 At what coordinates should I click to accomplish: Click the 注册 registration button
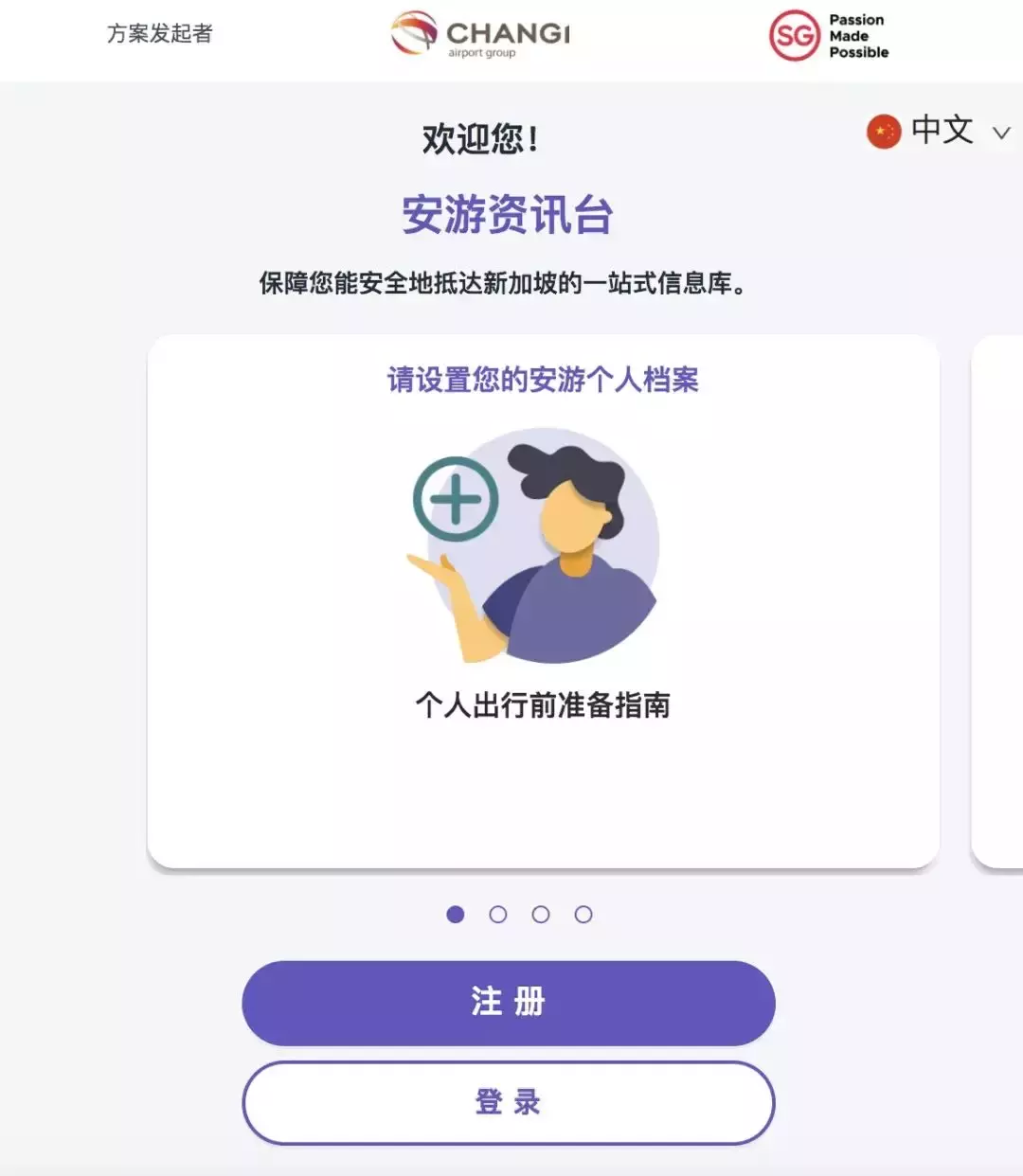coord(510,1002)
